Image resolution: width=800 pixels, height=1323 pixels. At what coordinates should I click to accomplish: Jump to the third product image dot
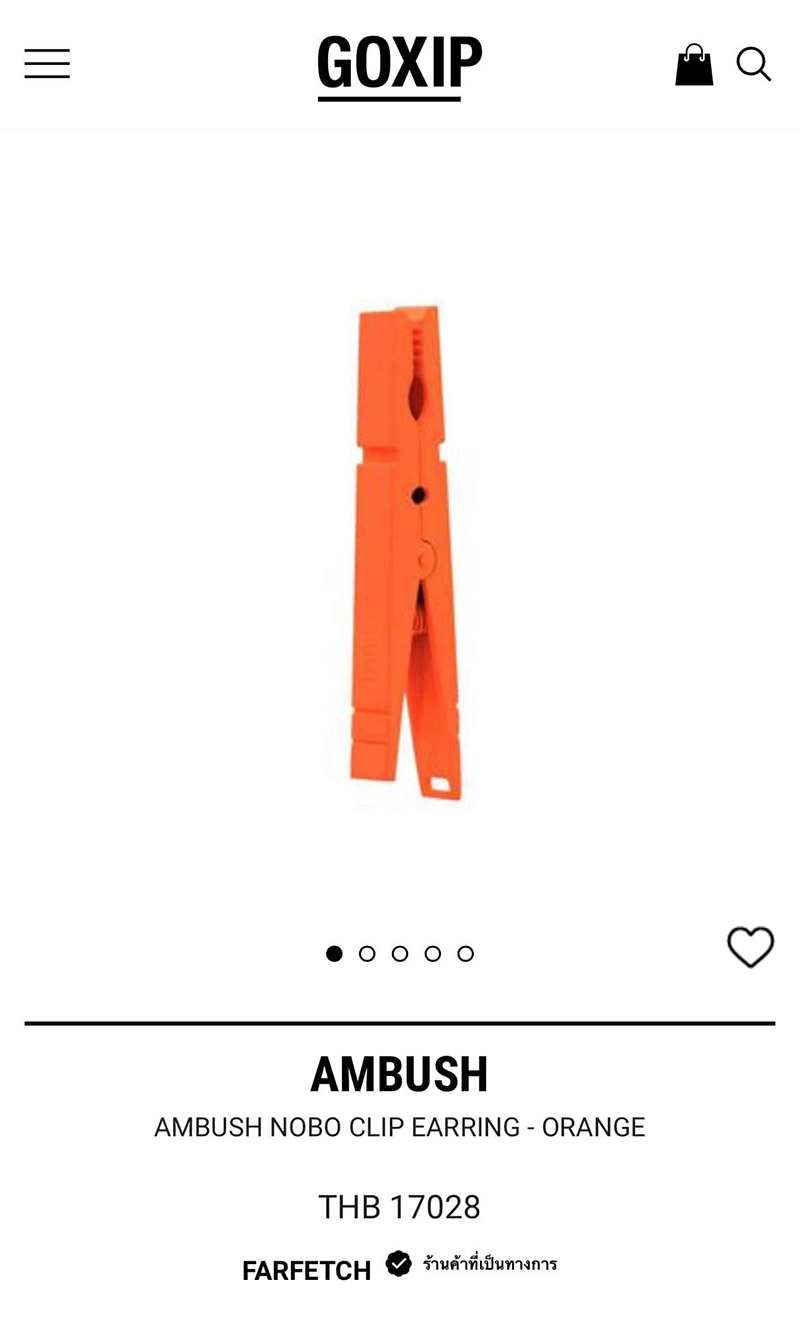click(x=400, y=954)
